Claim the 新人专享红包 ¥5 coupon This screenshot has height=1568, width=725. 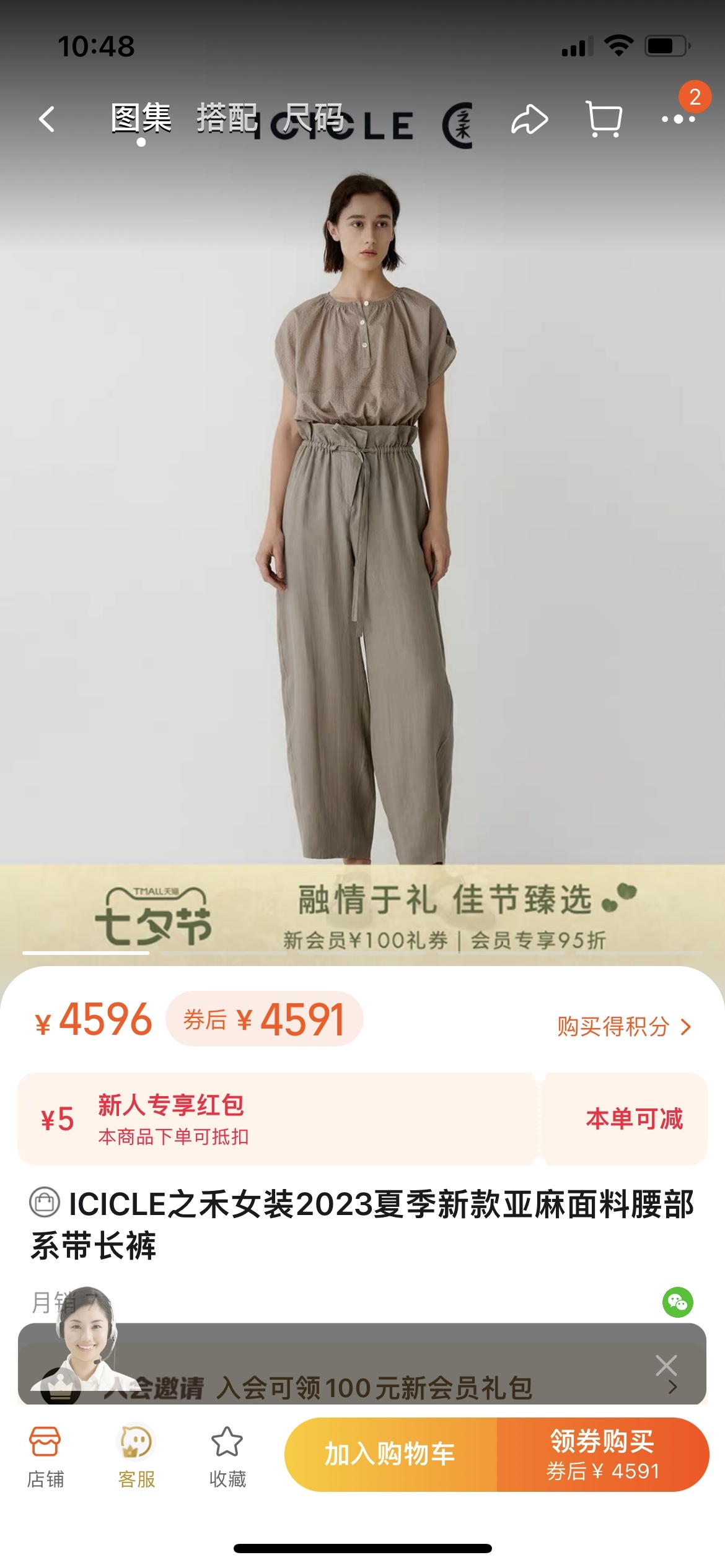coord(634,1119)
